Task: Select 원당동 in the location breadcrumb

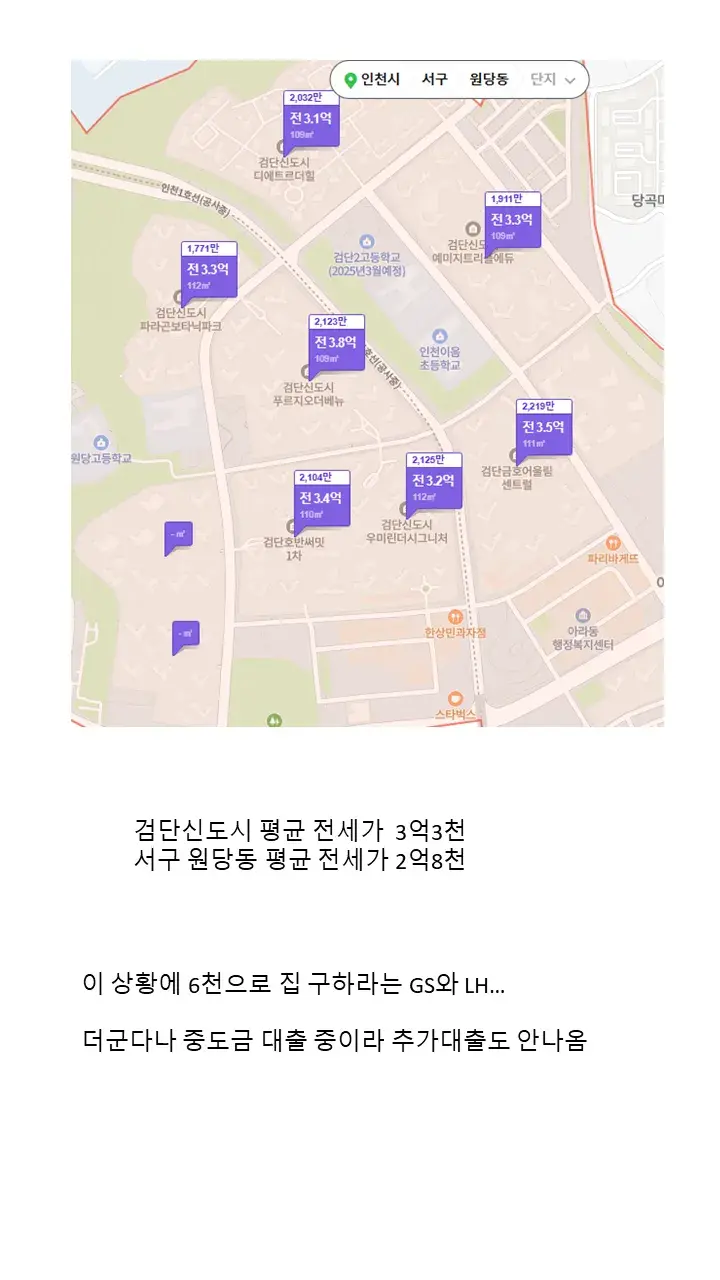Action: tap(488, 79)
